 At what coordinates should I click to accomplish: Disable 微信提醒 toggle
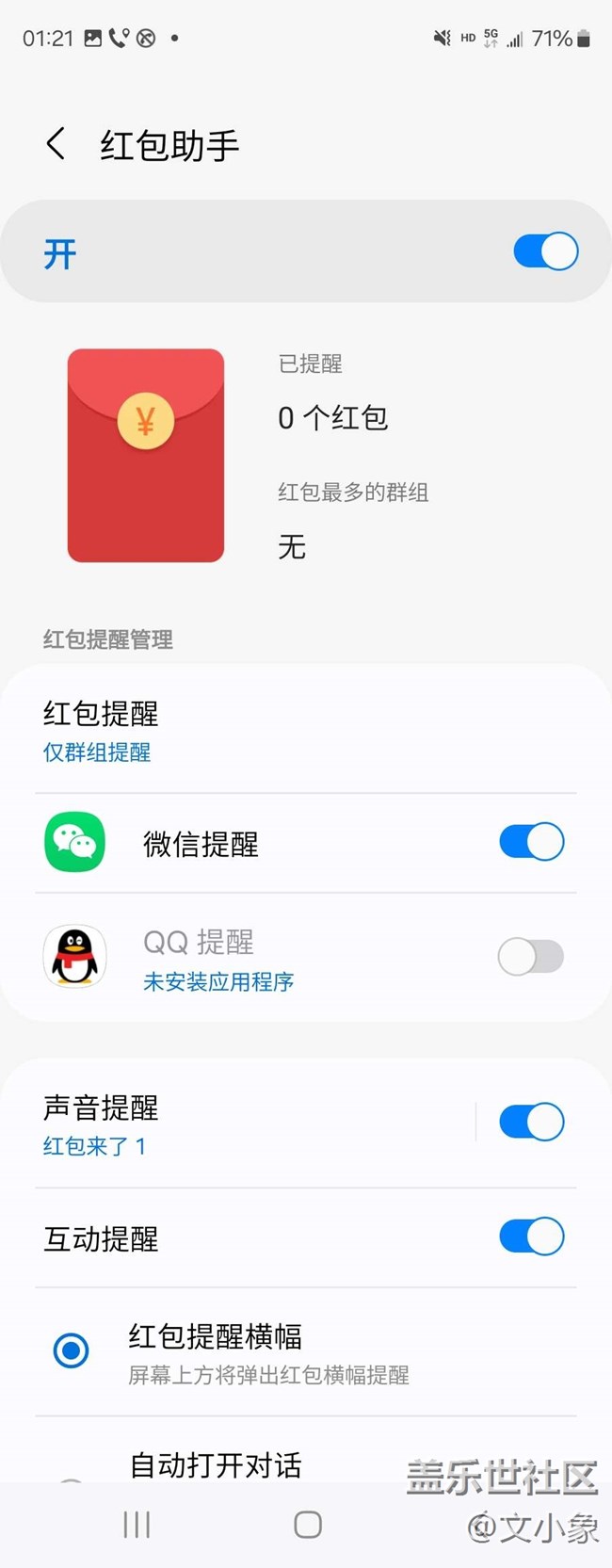coord(531,842)
